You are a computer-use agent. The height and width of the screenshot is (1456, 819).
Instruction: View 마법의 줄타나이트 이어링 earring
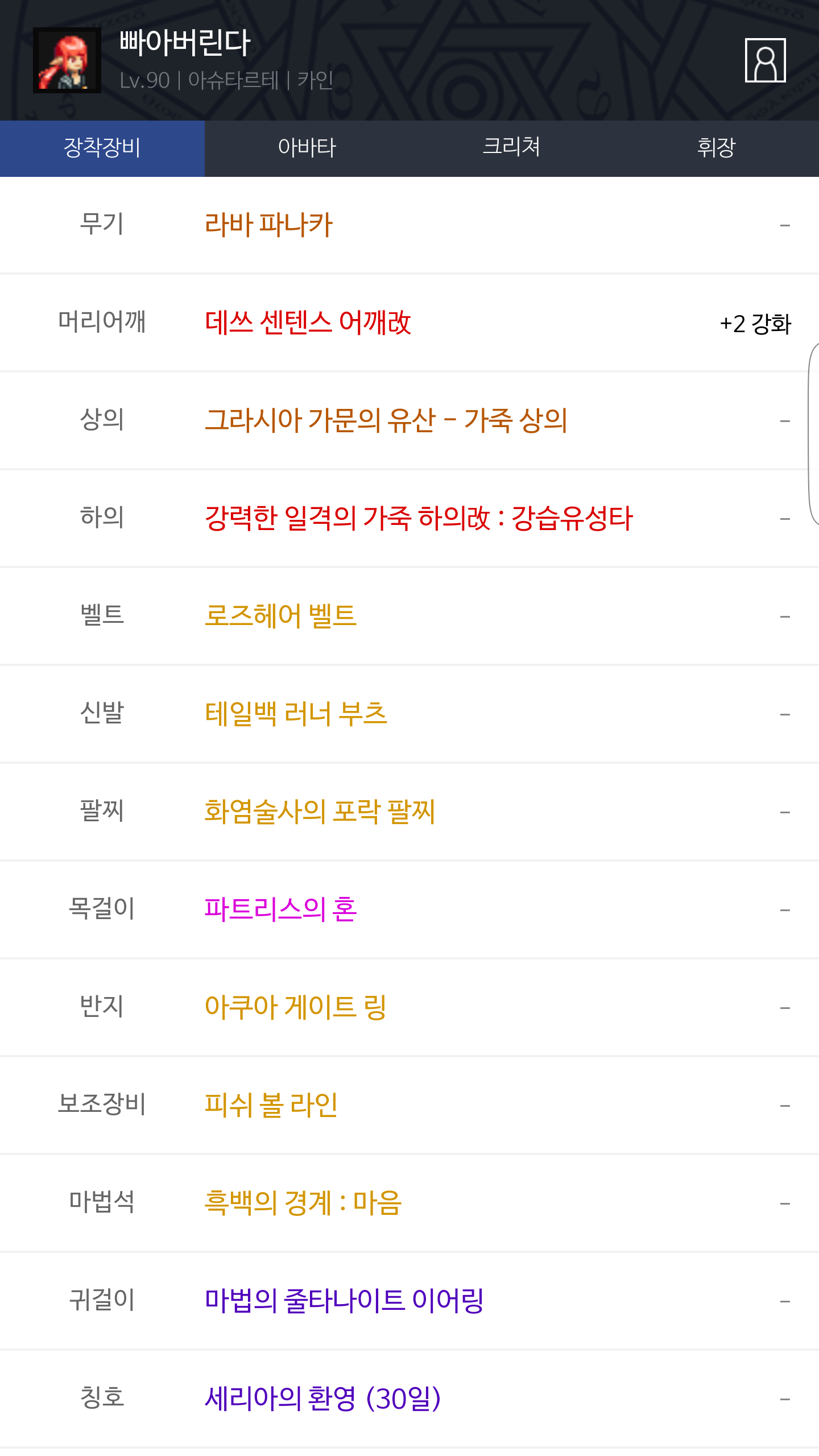(344, 1301)
